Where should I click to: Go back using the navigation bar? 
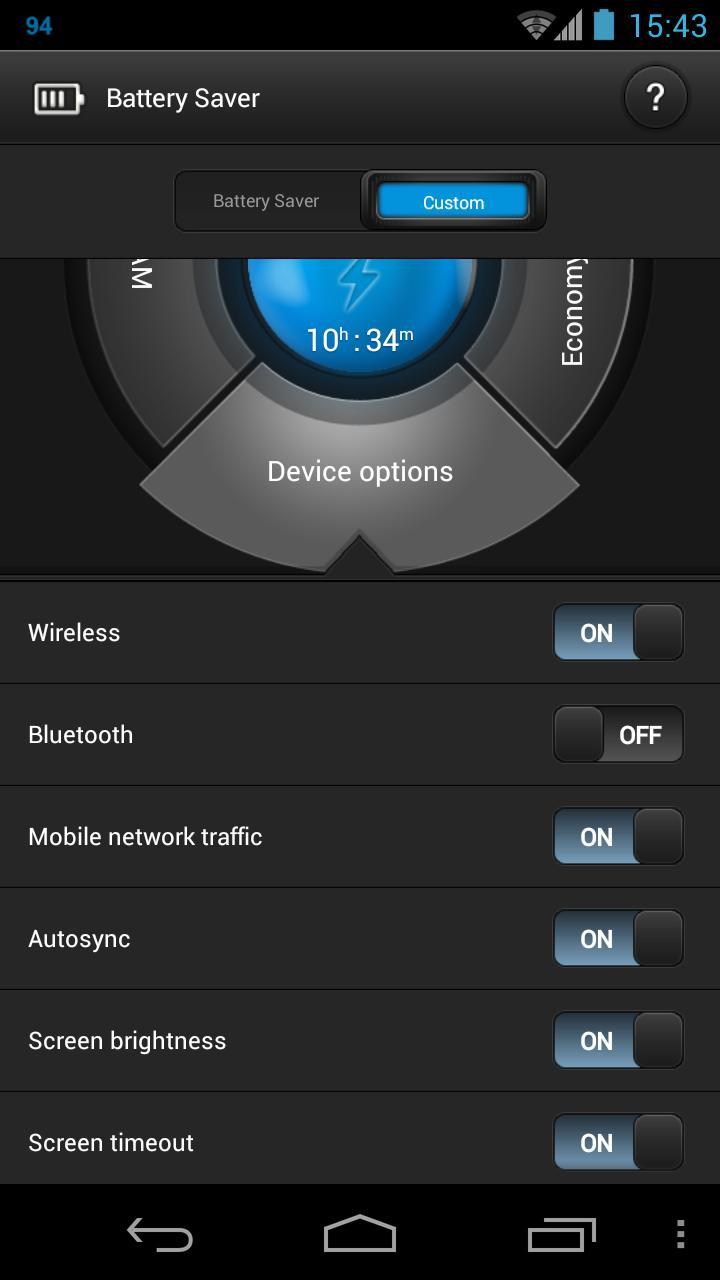tap(160, 1235)
